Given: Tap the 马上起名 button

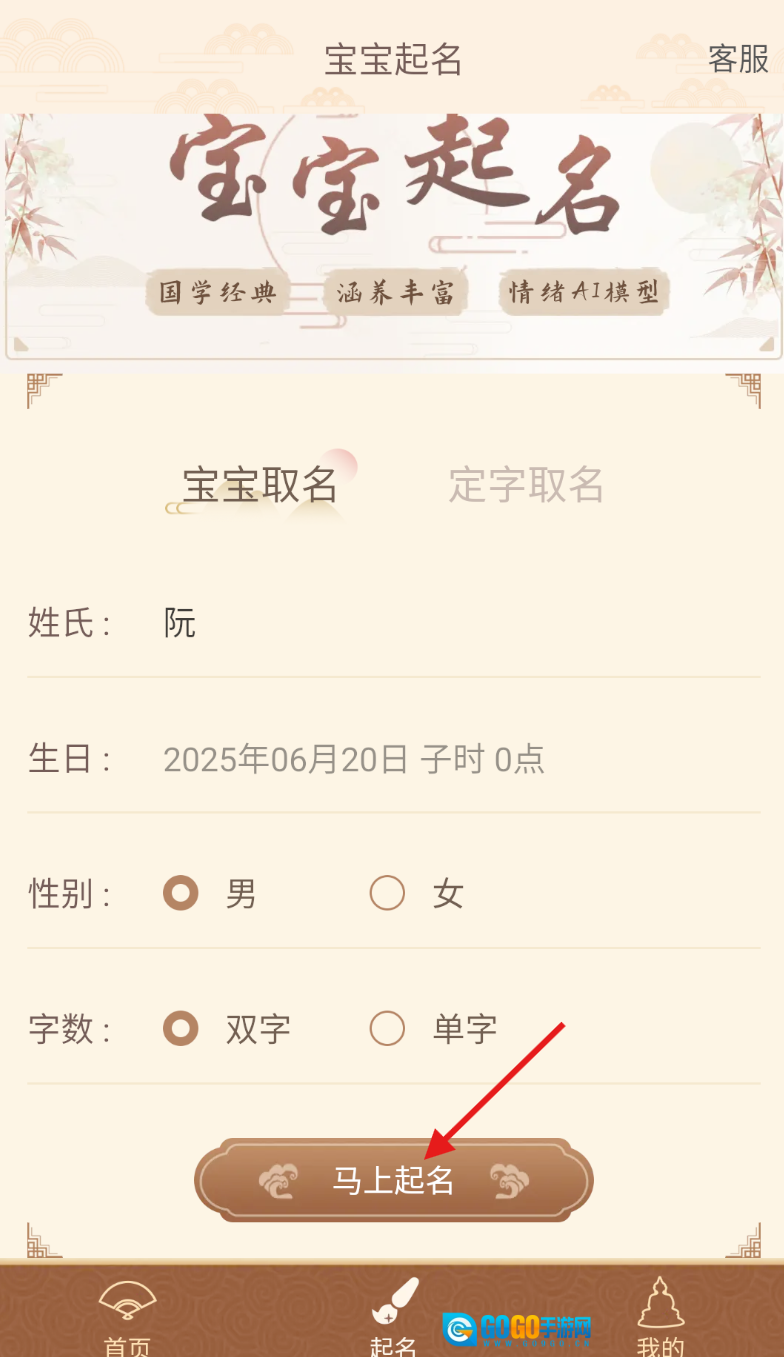Looking at the screenshot, I should tap(393, 1181).
